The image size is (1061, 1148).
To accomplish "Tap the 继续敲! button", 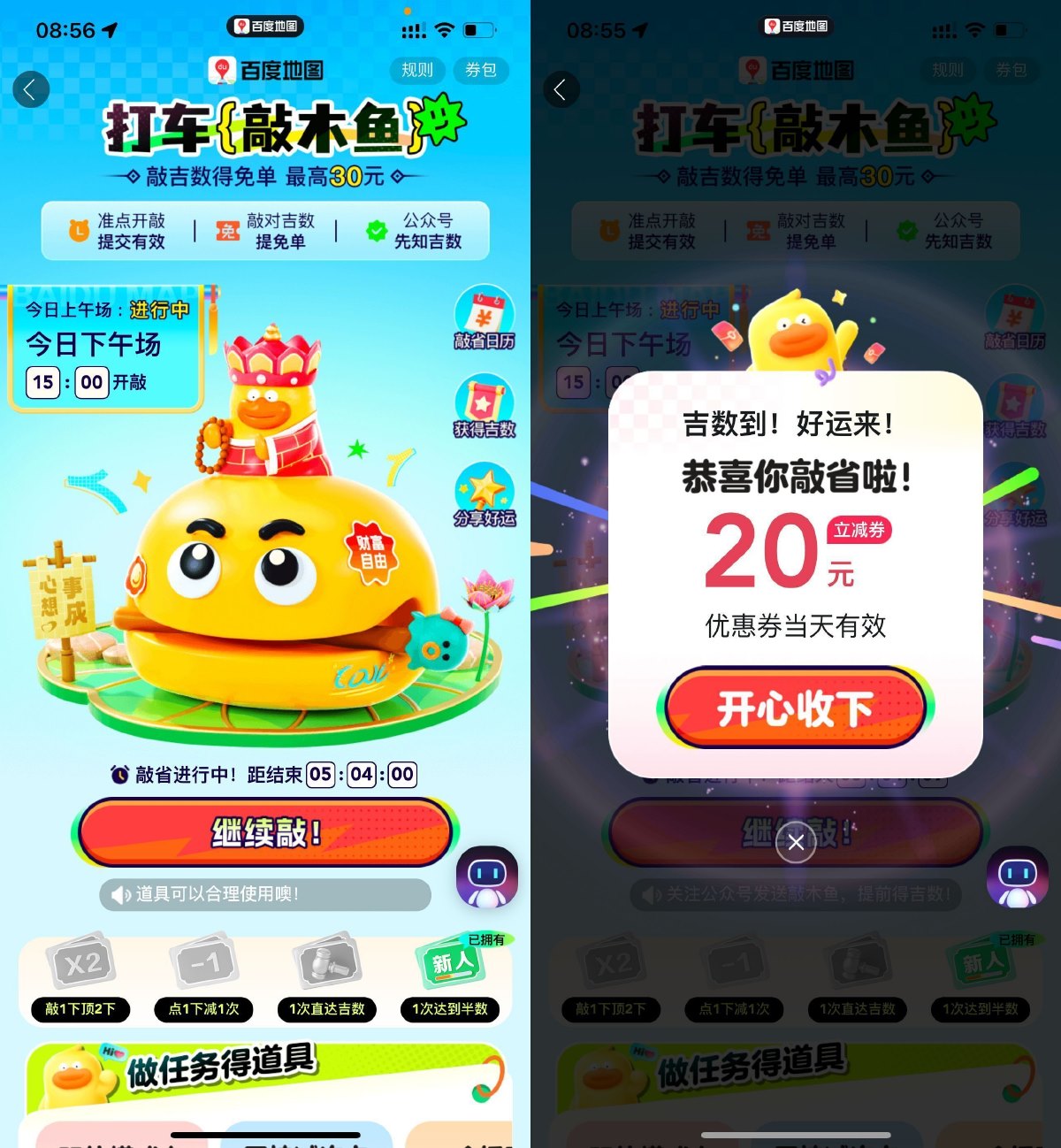I will 265,832.
